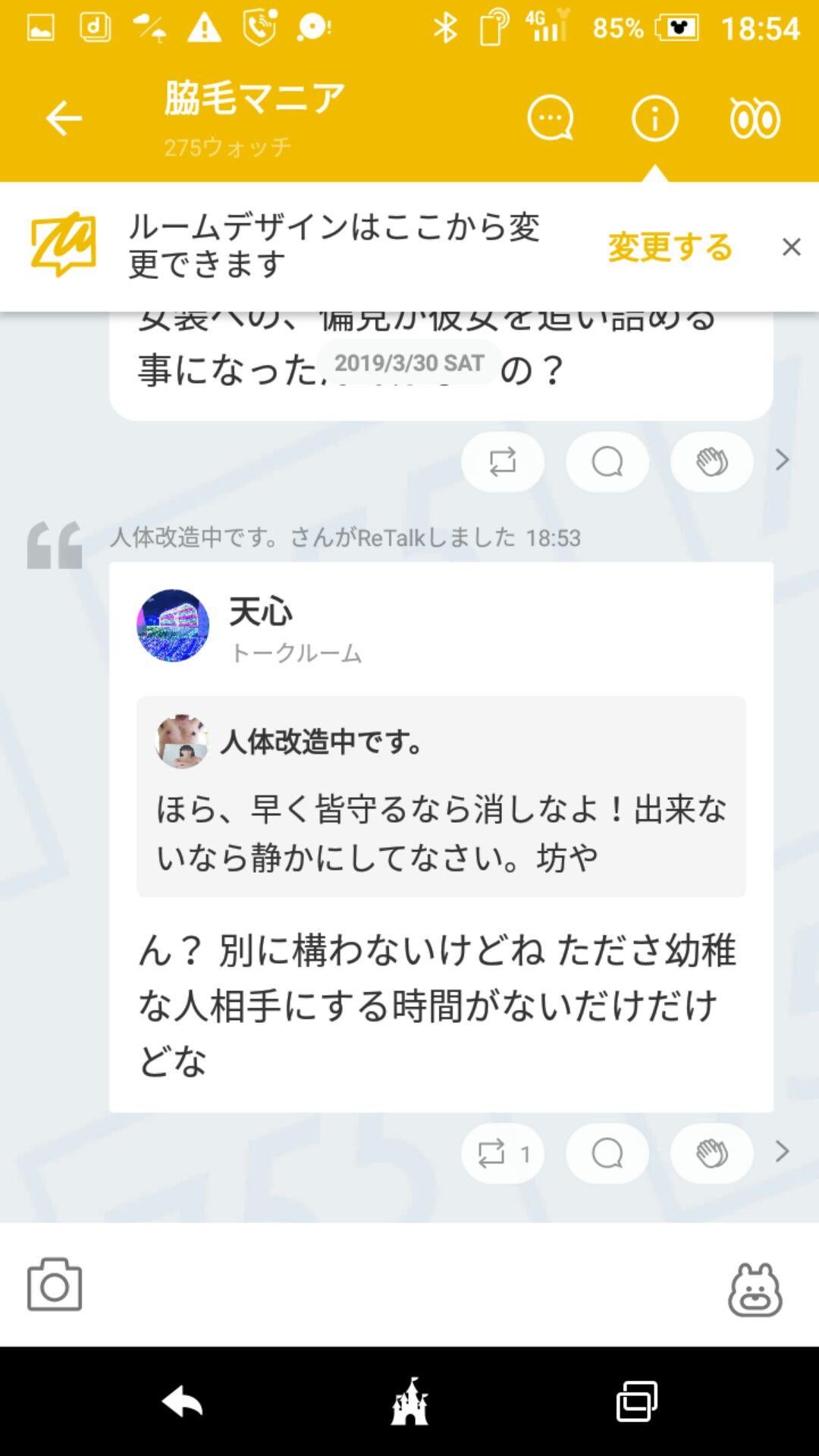
Task: Tap the back arrow in the yellow header
Action: (63, 118)
